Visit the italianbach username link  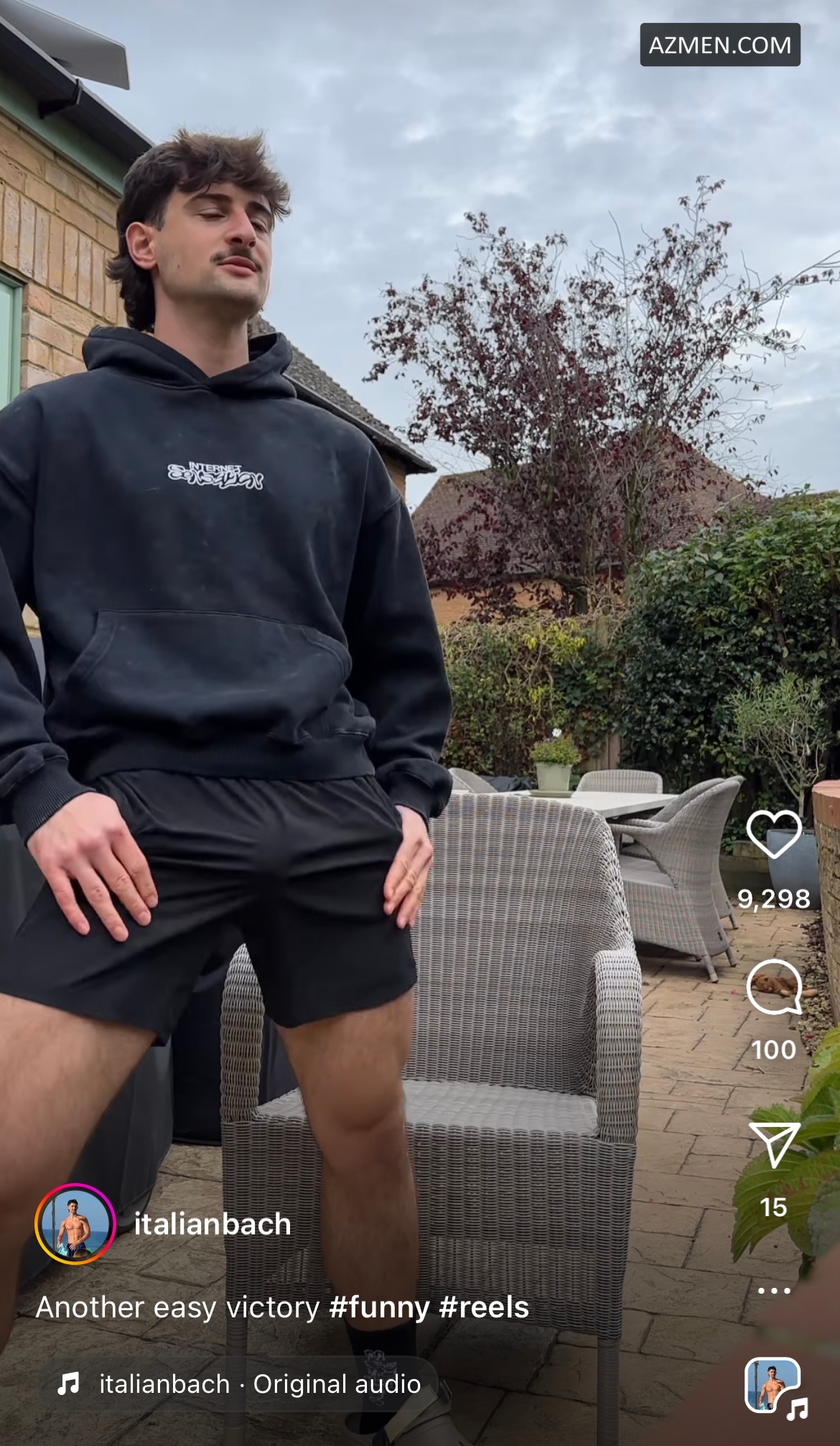coord(213,1224)
